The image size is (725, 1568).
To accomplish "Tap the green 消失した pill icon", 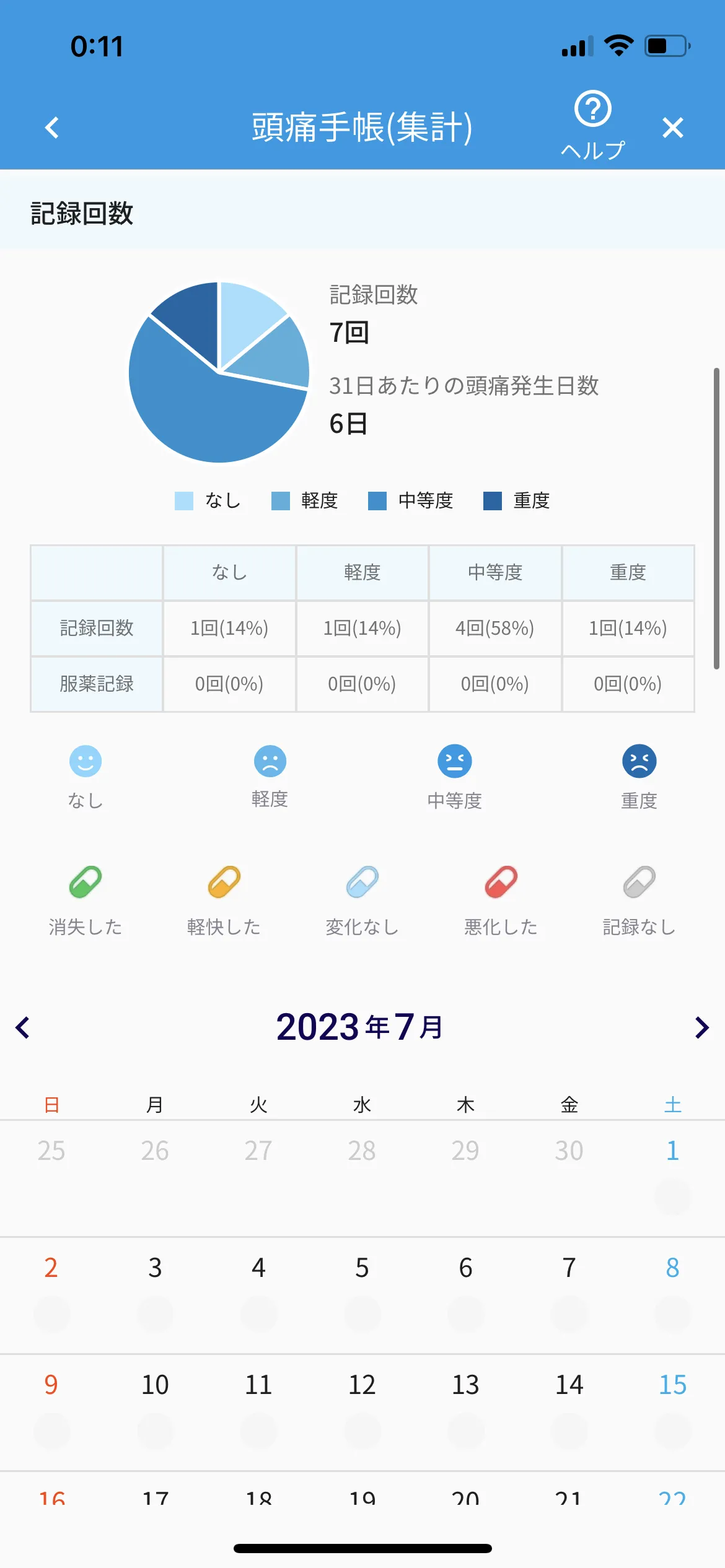I will click(86, 887).
